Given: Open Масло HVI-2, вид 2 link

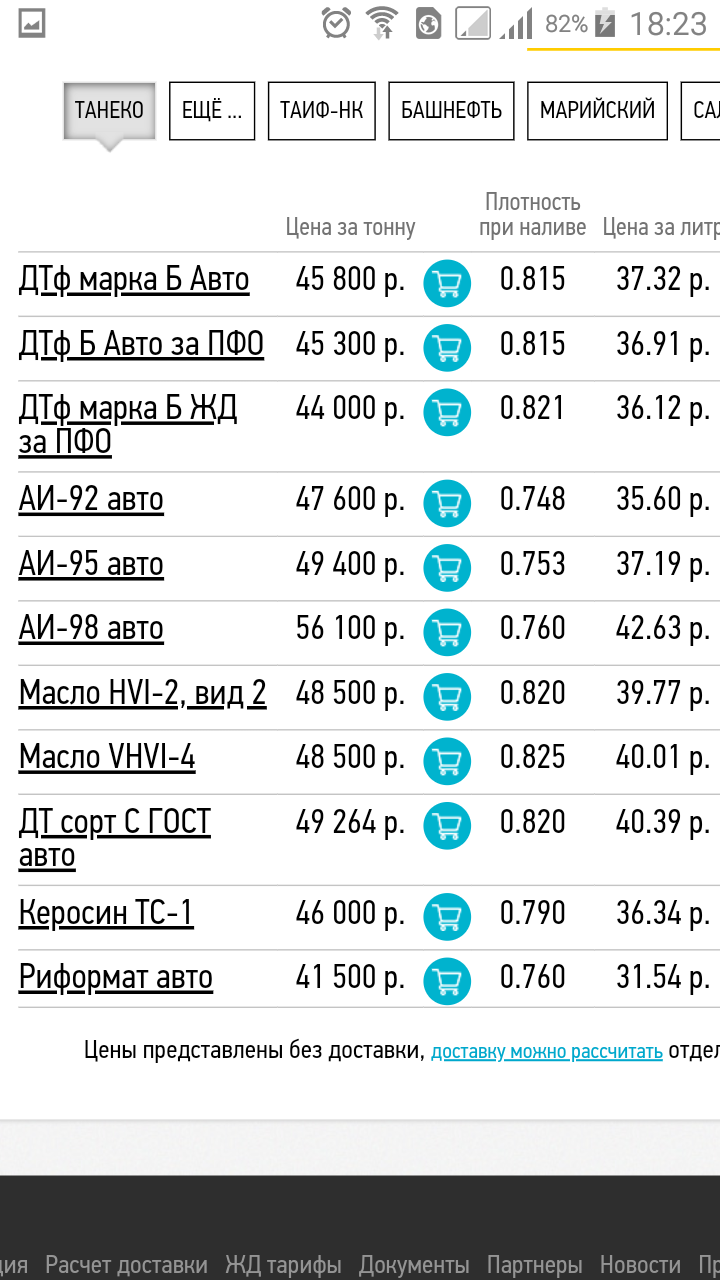Looking at the screenshot, I should [143, 693].
